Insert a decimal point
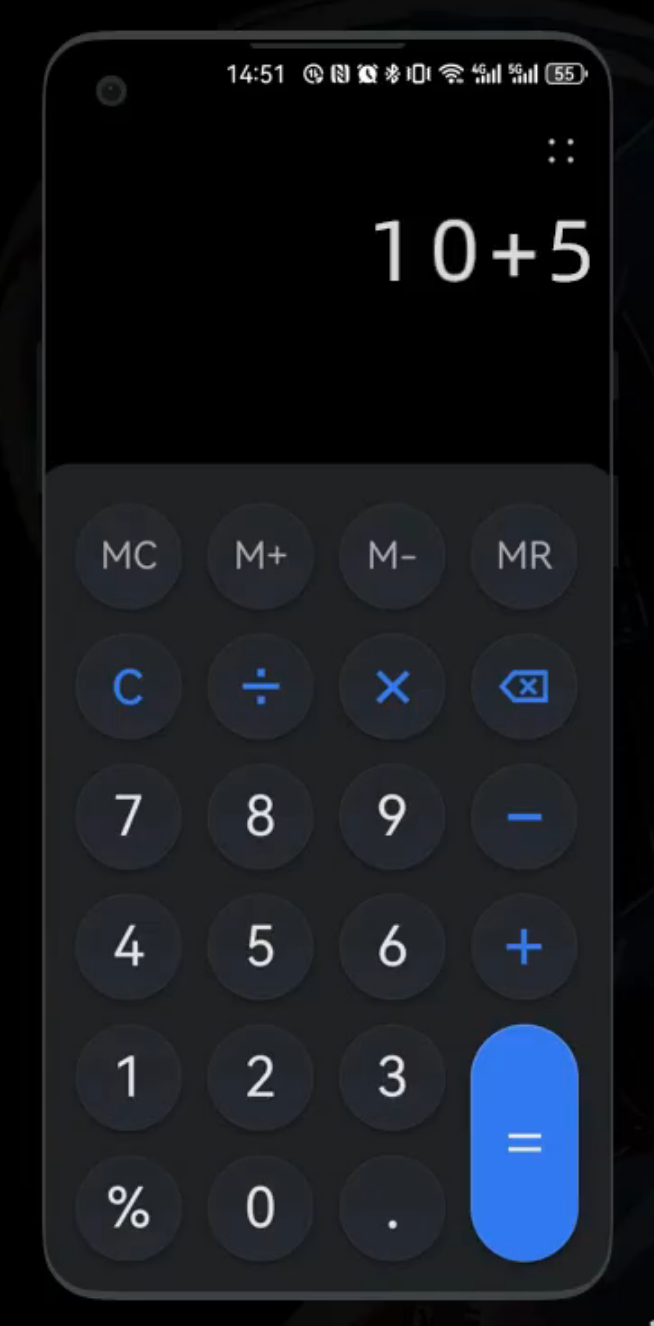 coord(392,1208)
